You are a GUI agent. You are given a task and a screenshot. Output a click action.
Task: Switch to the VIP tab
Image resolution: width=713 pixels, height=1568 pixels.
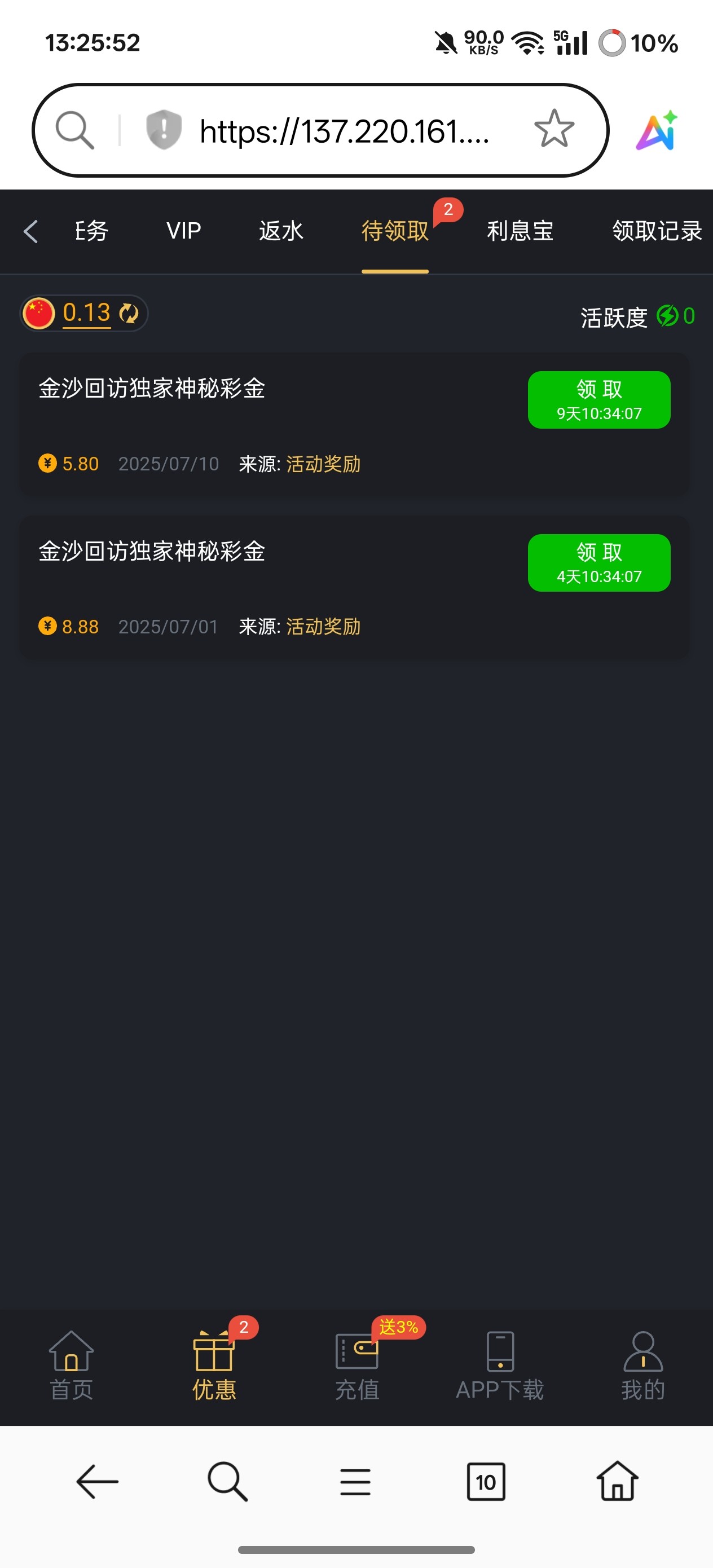pos(183,231)
